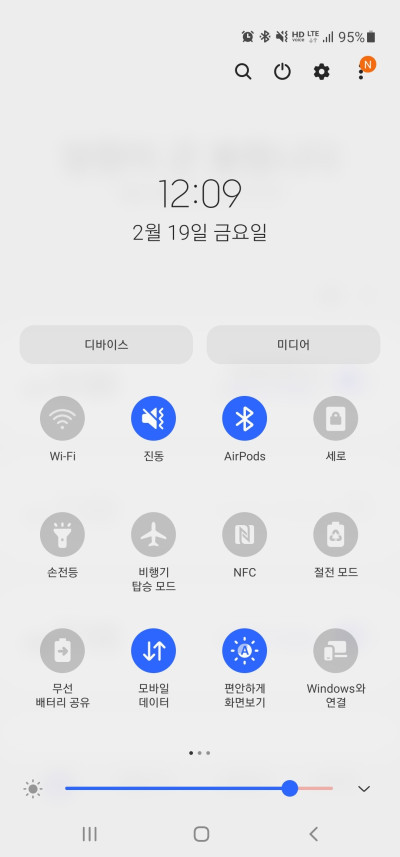This screenshot has height=857, width=400.
Task: Turn on the 손전등 flashlight
Action: coord(62,535)
